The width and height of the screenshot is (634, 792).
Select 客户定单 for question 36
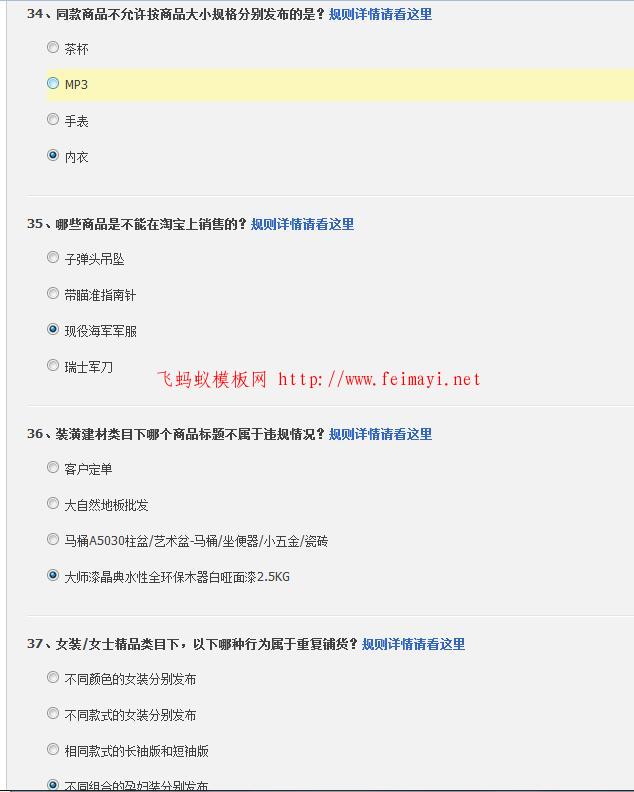point(53,467)
